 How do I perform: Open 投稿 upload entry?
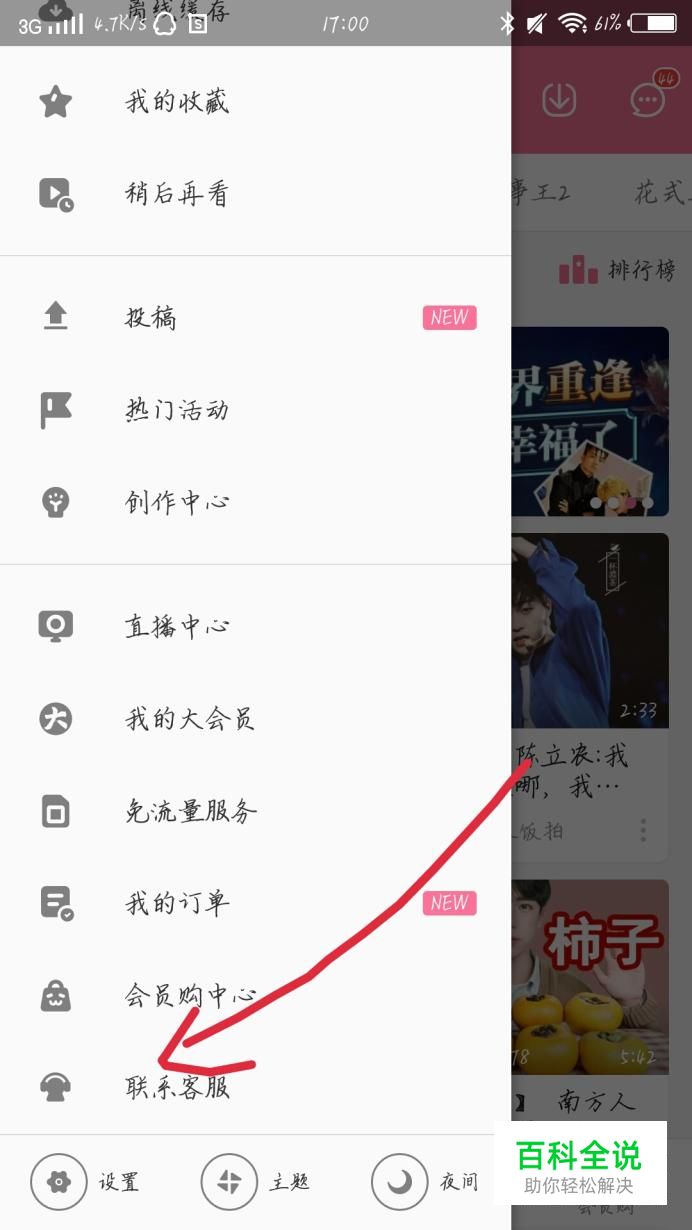tap(255, 318)
